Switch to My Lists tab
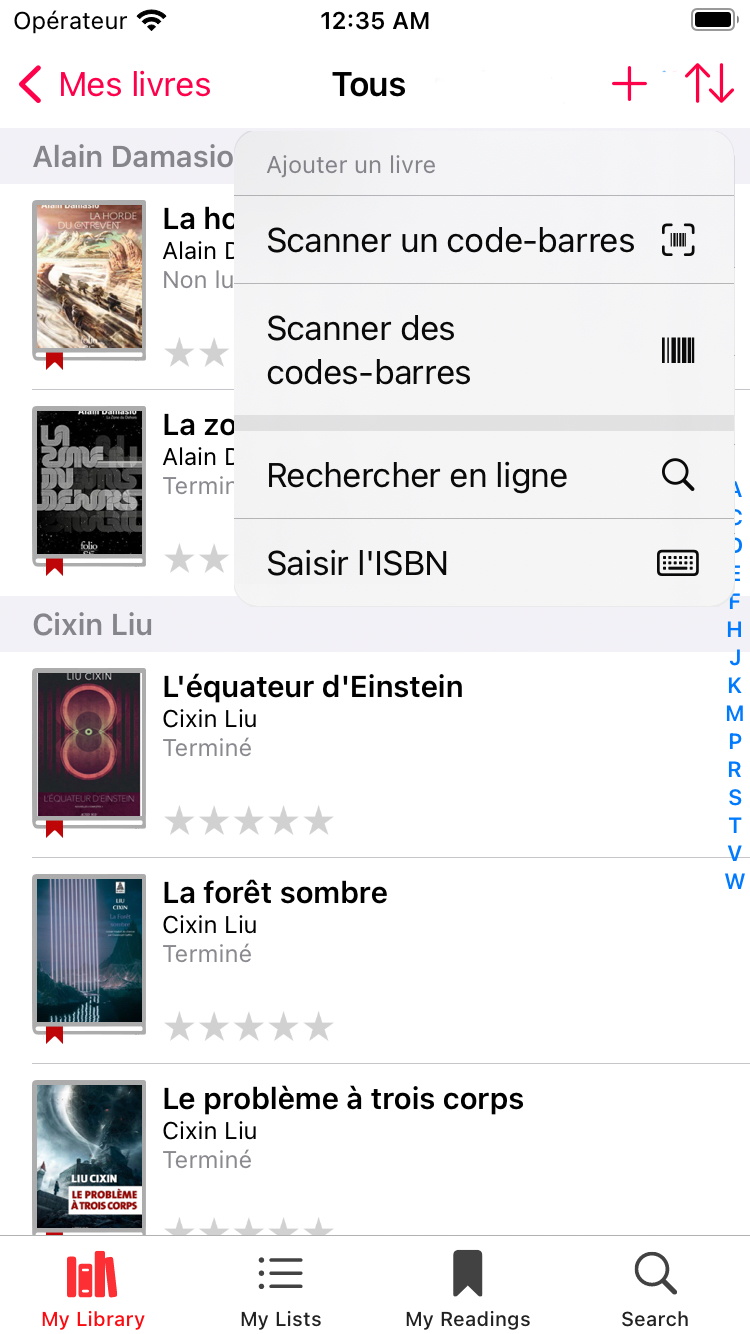The height and width of the screenshot is (1334, 750). pyautogui.click(x=281, y=1288)
